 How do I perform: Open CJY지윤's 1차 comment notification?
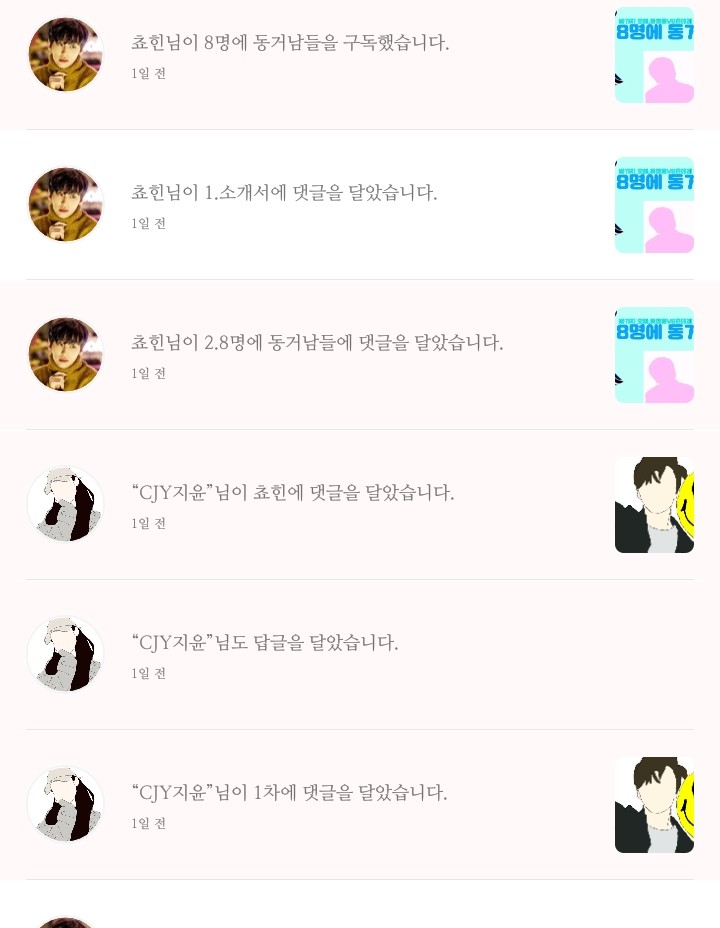[x=289, y=793]
